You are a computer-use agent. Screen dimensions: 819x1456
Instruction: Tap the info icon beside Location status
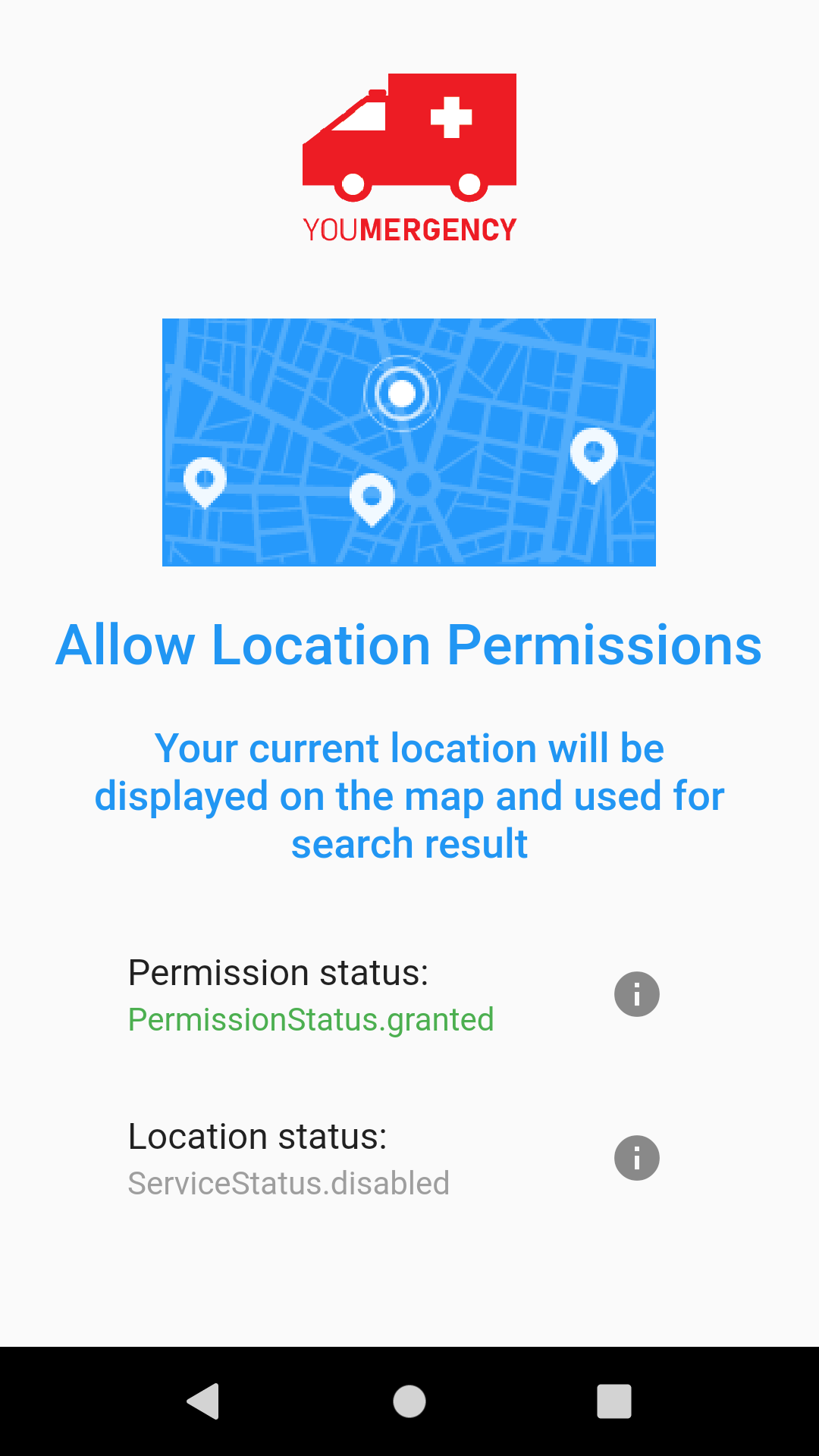tap(636, 1158)
